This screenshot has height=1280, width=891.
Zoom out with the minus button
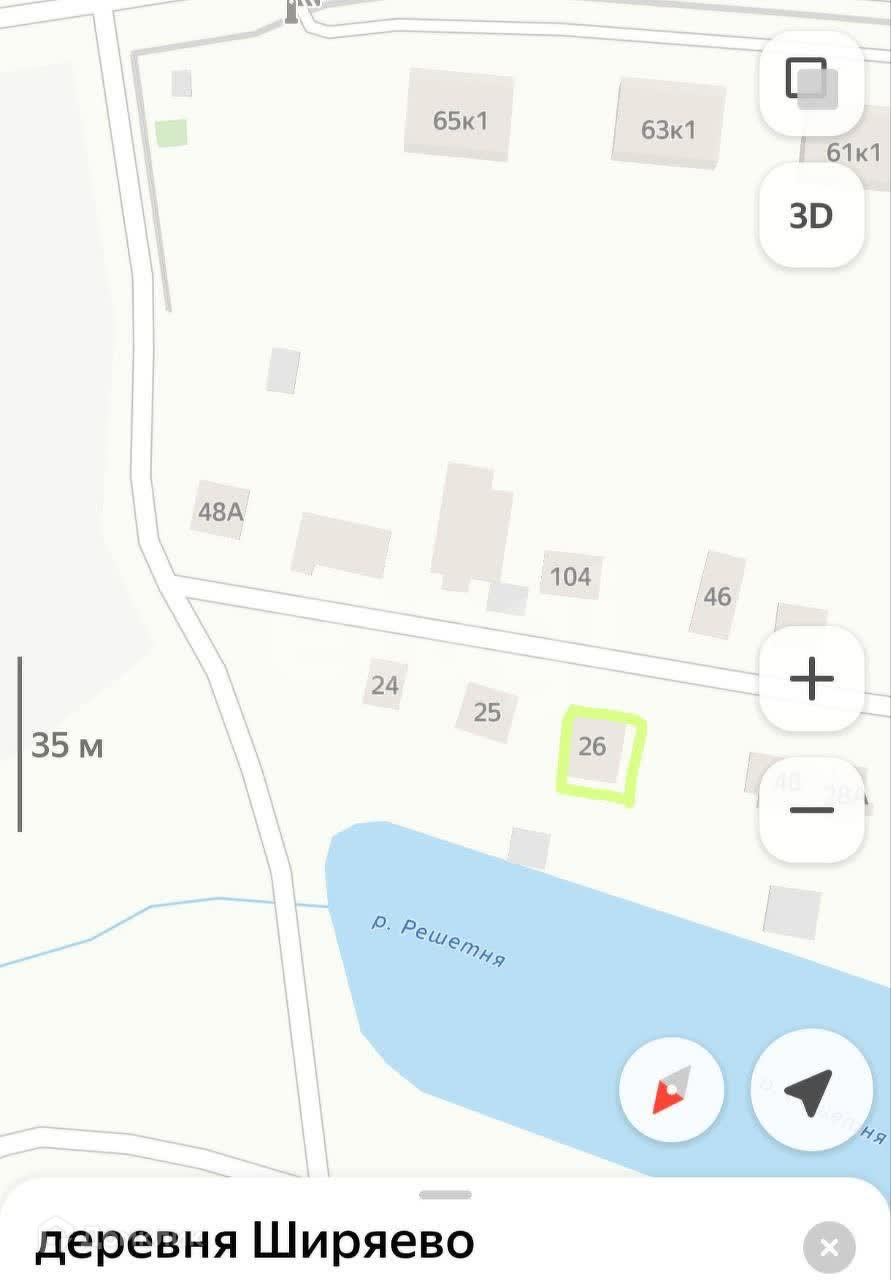pos(811,810)
